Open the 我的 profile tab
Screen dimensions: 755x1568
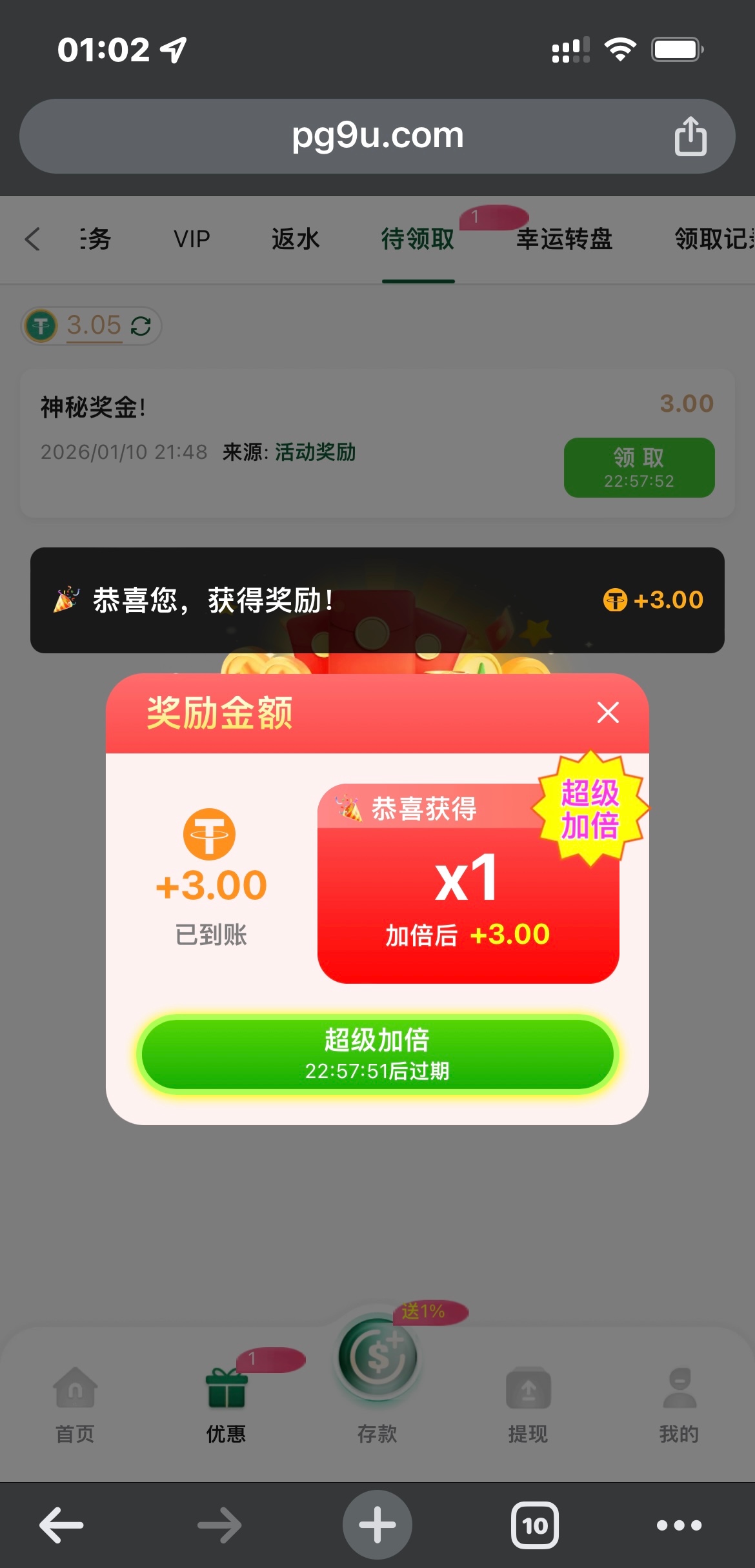pyautogui.click(x=679, y=1405)
